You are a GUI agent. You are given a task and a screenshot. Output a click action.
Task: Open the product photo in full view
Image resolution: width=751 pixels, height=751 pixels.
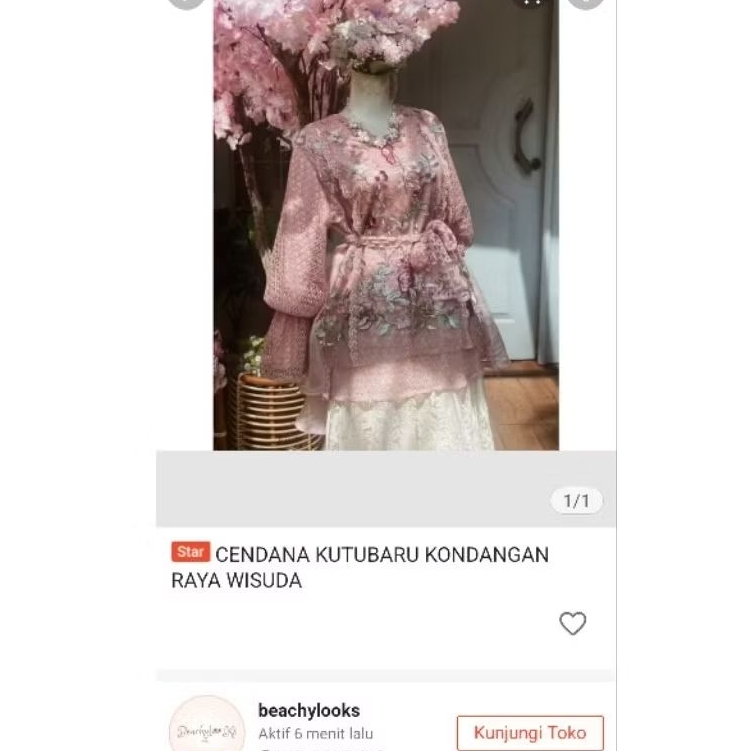pos(386,230)
